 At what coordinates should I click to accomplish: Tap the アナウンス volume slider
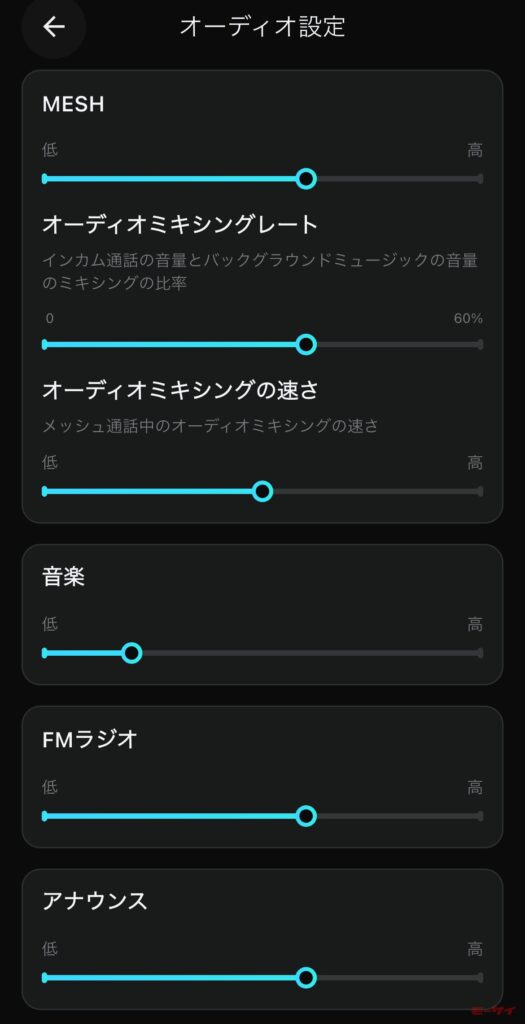click(262, 978)
